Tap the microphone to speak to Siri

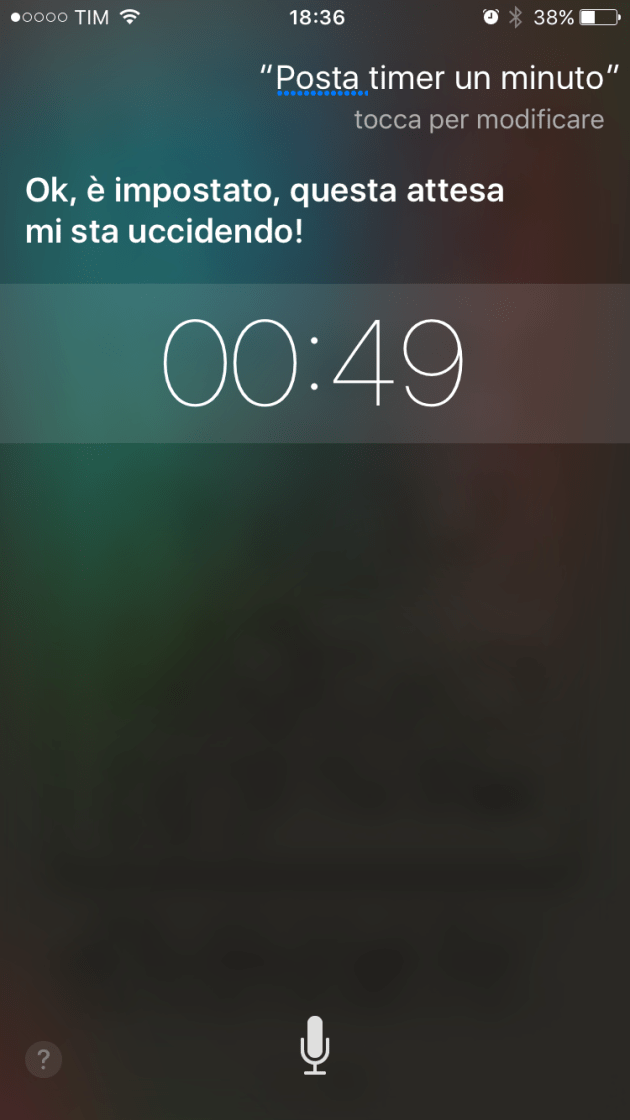tap(315, 1045)
